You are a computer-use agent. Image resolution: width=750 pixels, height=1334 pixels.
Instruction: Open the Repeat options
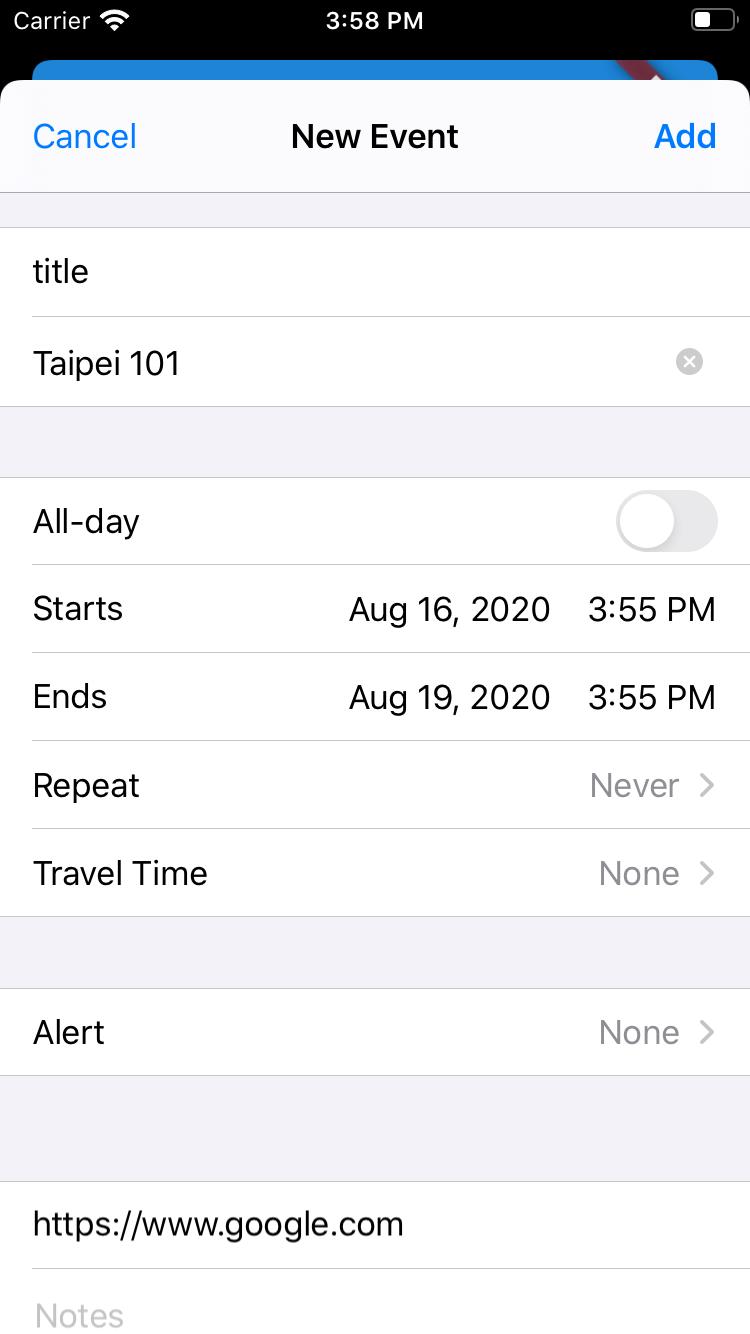pos(375,785)
